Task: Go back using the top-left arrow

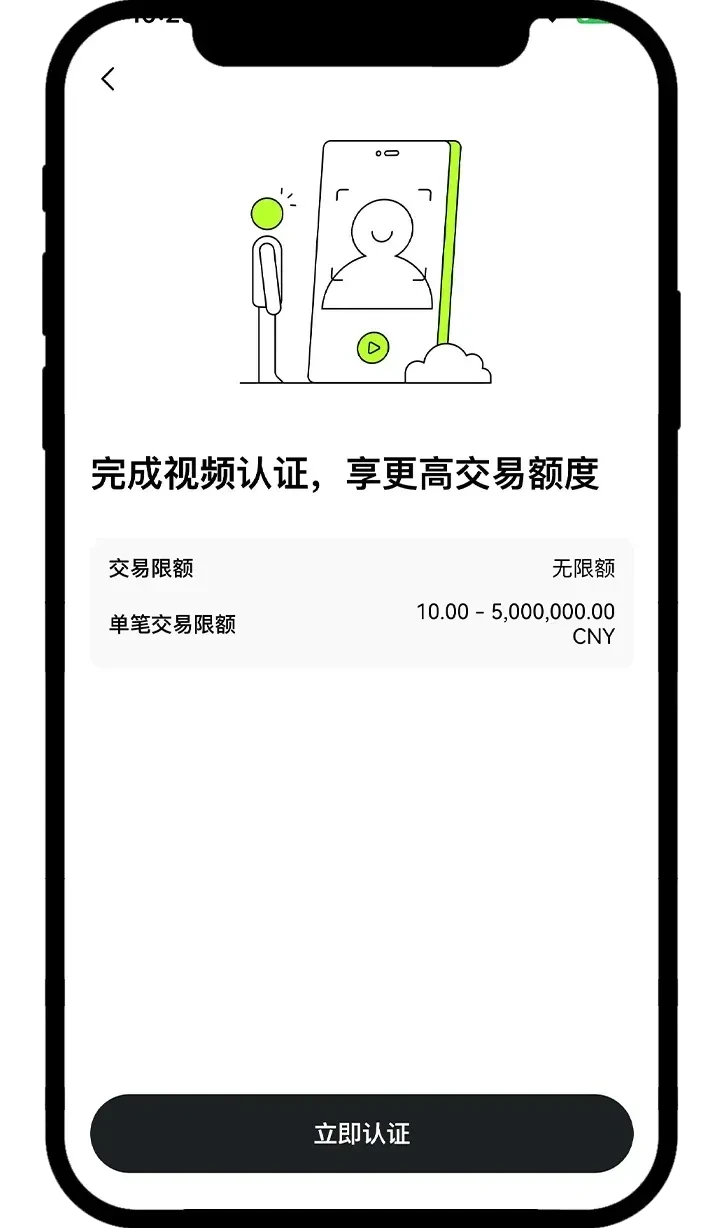Action: point(108,79)
